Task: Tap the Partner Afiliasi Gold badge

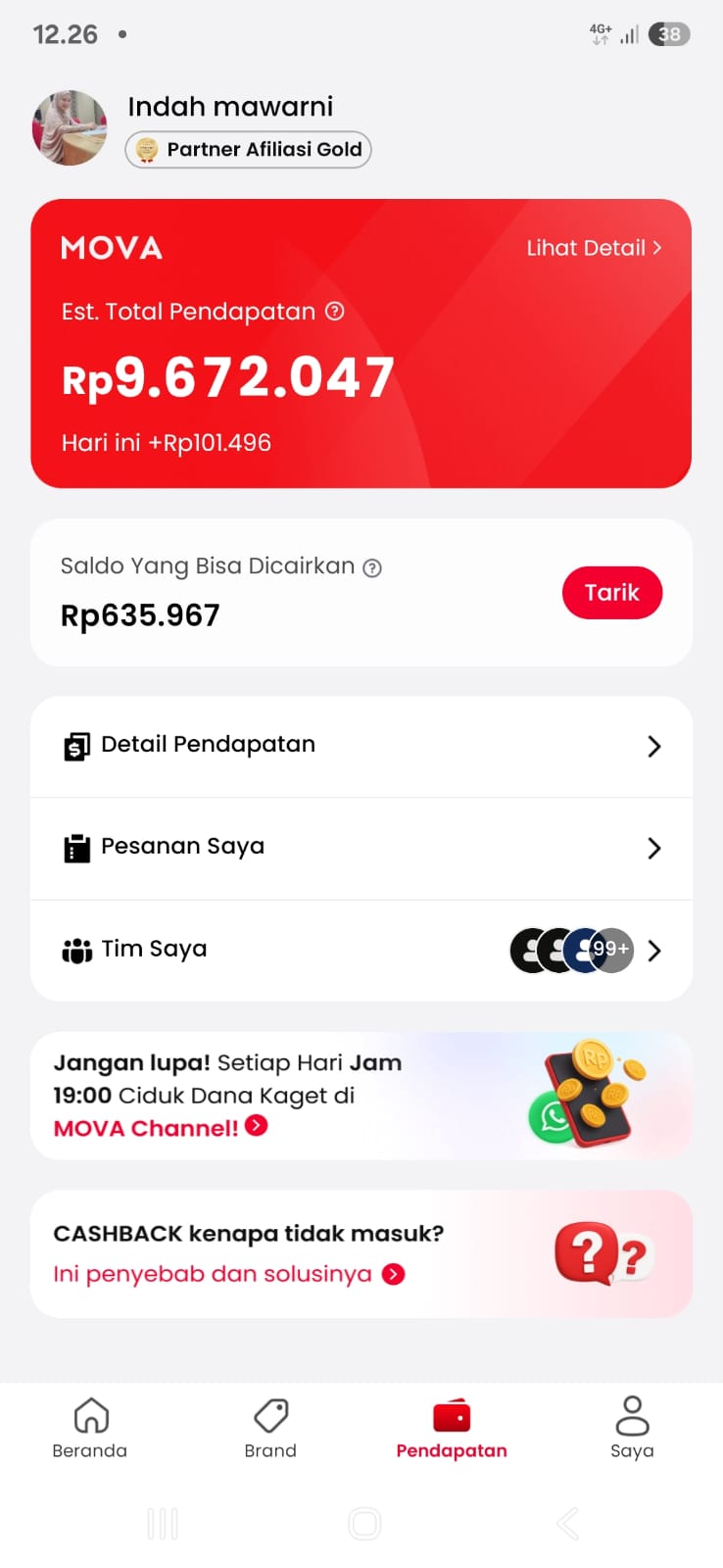Action: [249, 150]
